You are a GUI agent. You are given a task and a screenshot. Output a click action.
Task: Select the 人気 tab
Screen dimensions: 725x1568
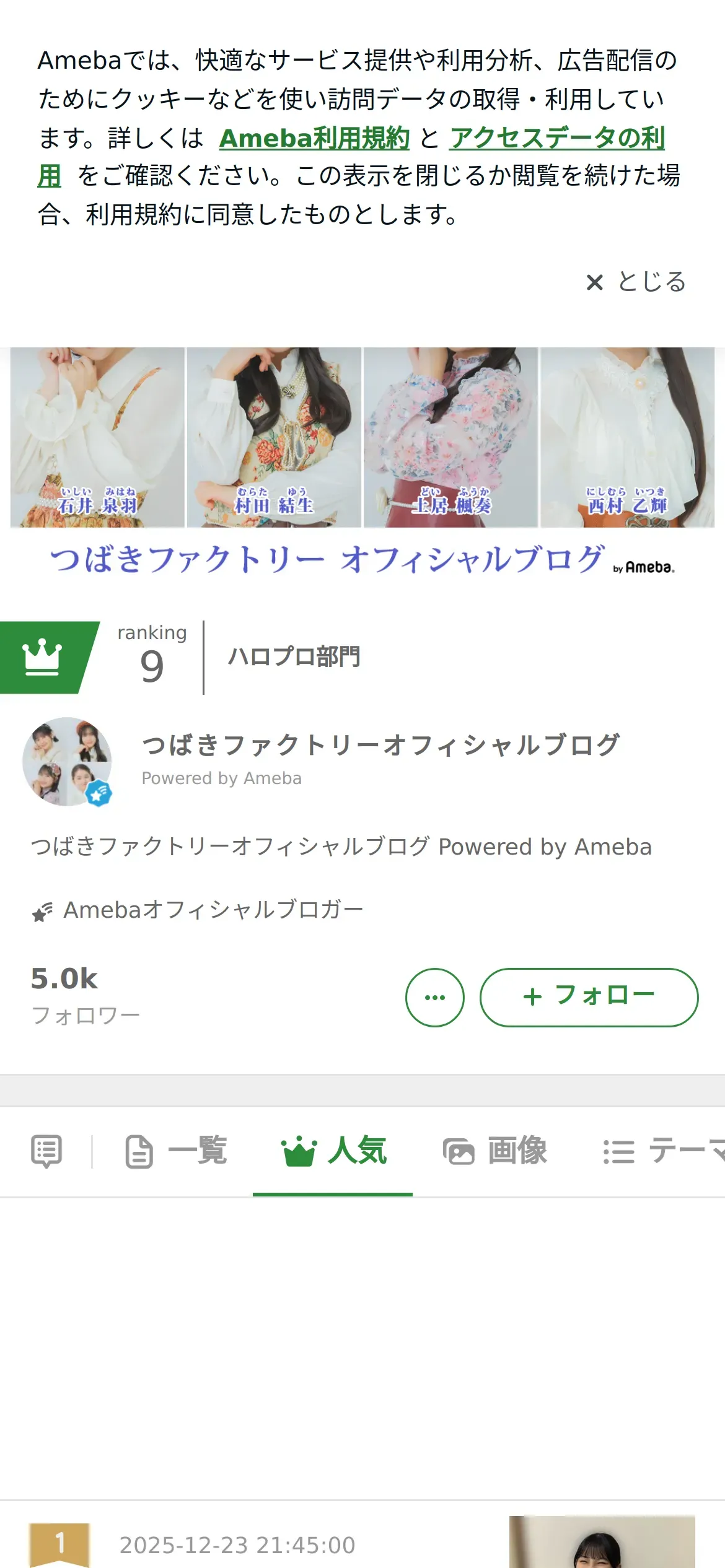pyautogui.click(x=333, y=1152)
